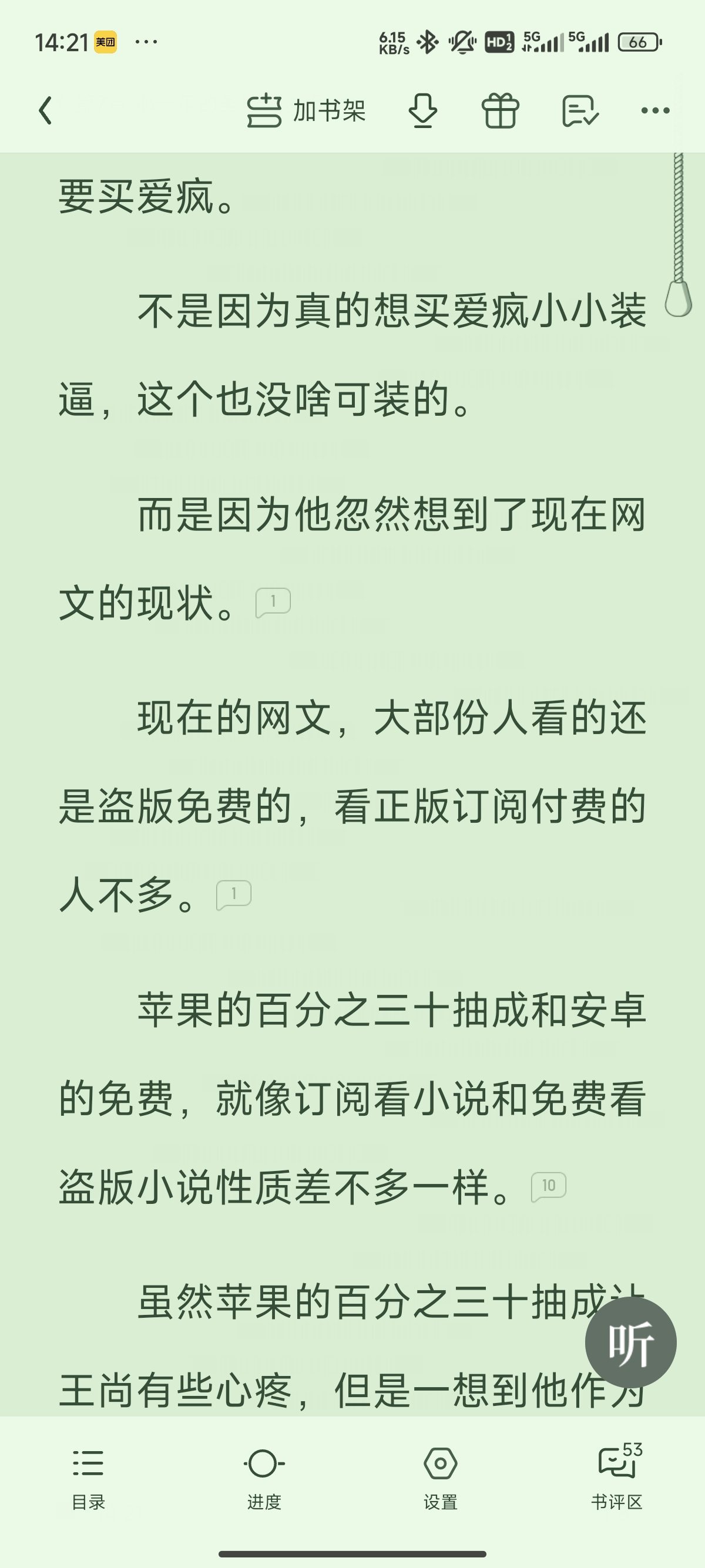Open comment bubble after 人不多

coord(234,895)
